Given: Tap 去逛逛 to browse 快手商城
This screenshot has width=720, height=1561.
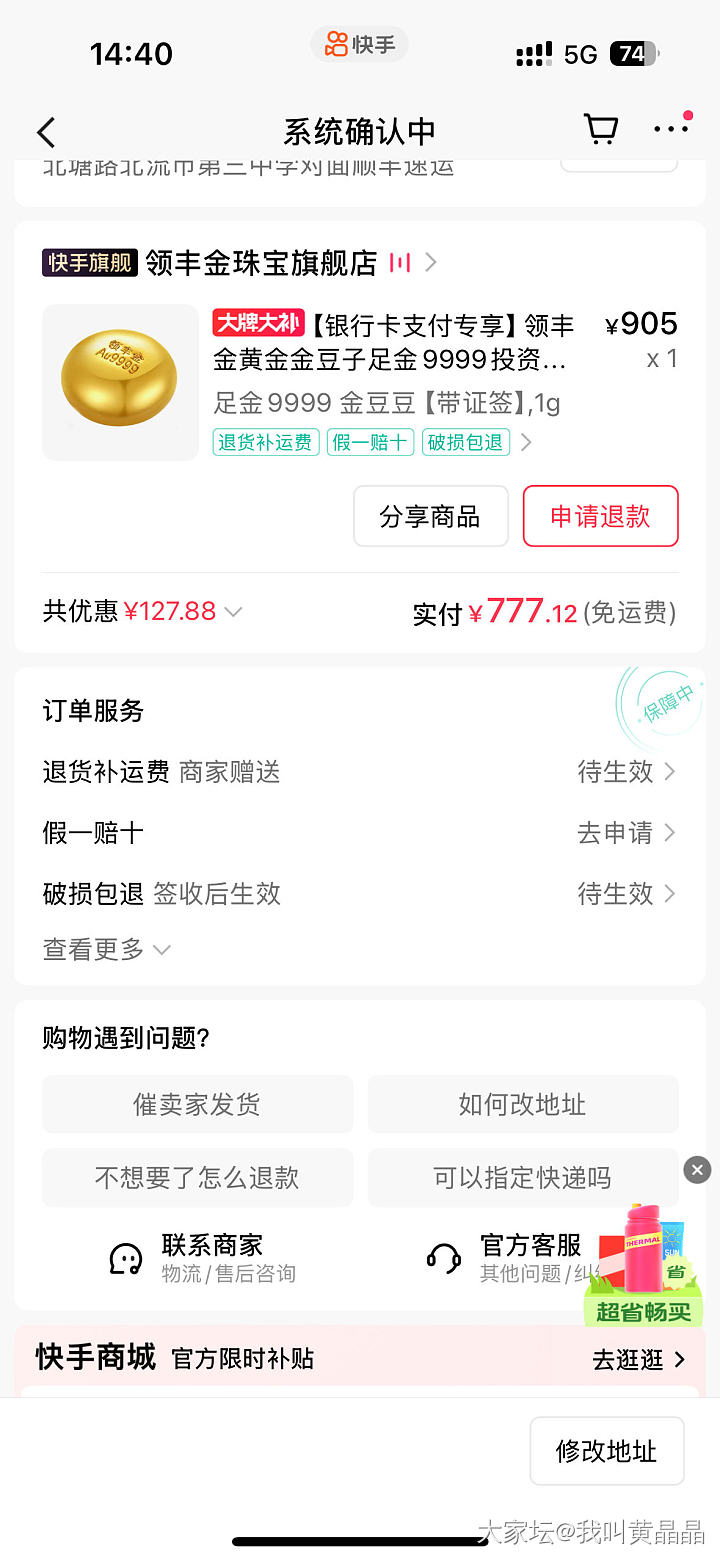Looking at the screenshot, I should point(638,1359).
